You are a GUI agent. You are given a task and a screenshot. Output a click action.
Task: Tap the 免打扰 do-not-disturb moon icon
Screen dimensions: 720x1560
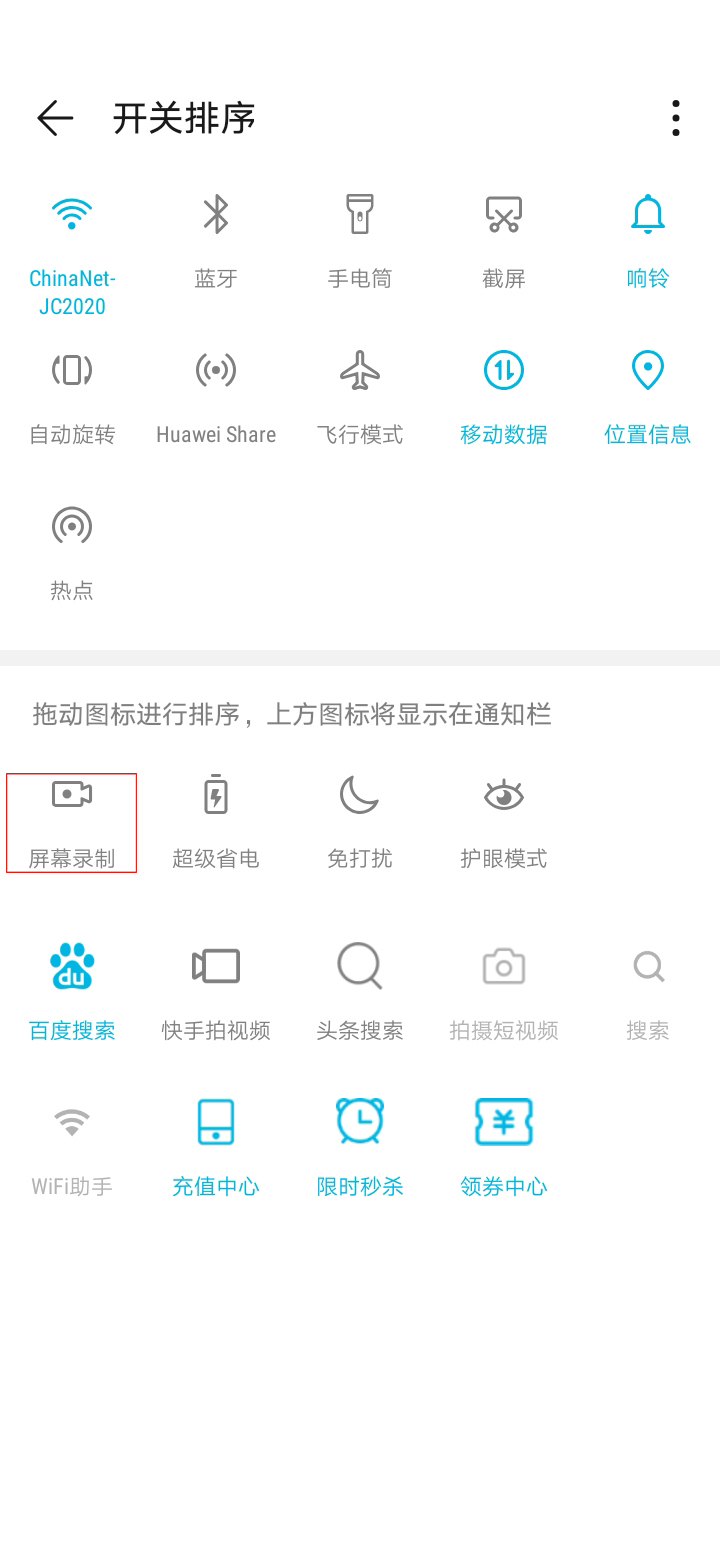(x=360, y=796)
